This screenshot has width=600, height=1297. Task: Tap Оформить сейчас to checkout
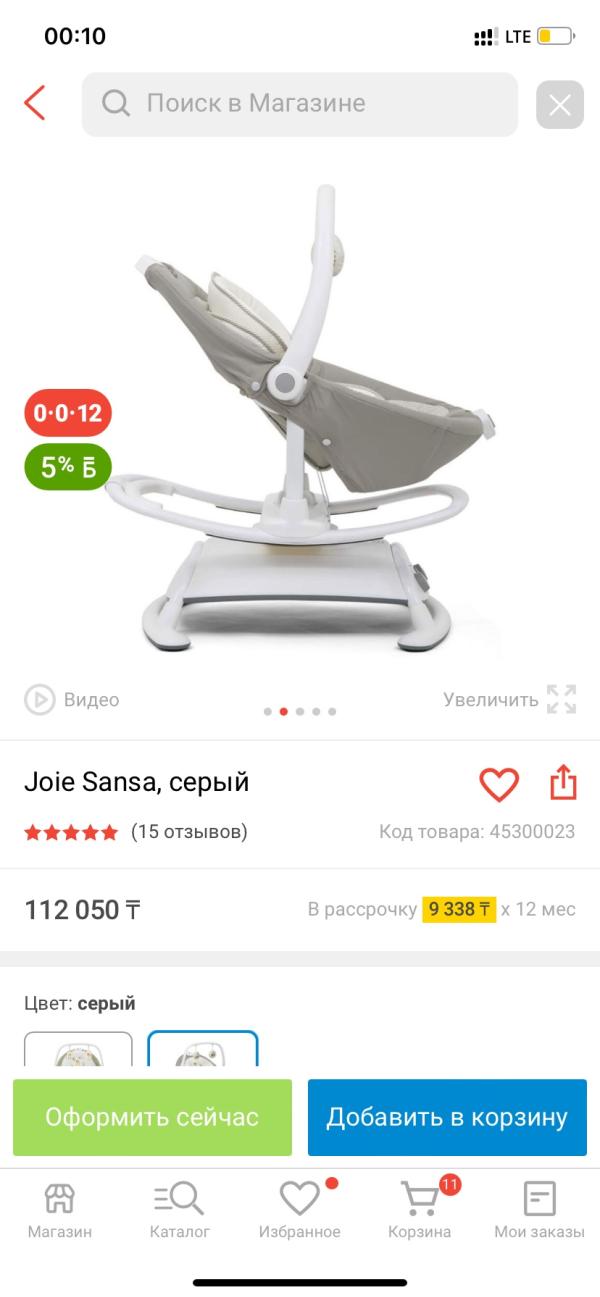[x=152, y=1117]
